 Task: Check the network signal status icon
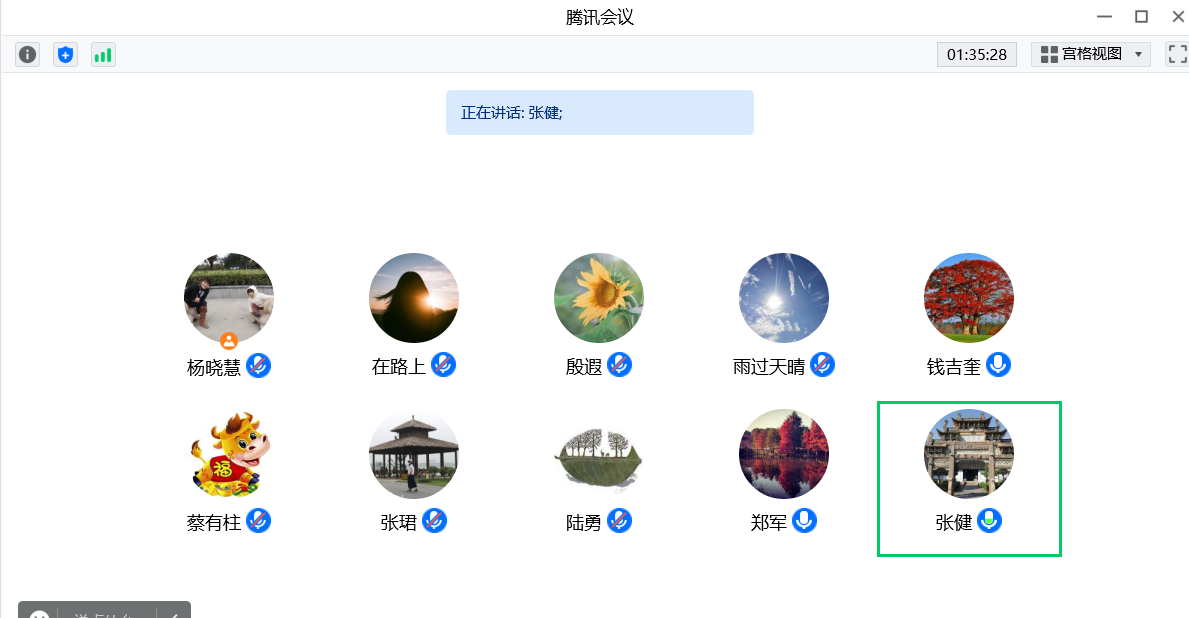click(103, 55)
